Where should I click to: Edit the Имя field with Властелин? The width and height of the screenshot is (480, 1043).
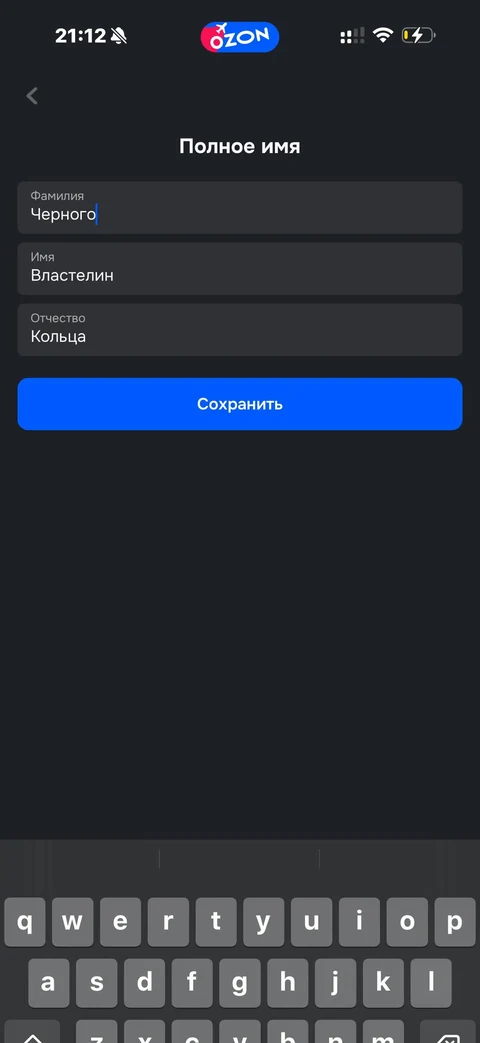[x=239, y=269]
